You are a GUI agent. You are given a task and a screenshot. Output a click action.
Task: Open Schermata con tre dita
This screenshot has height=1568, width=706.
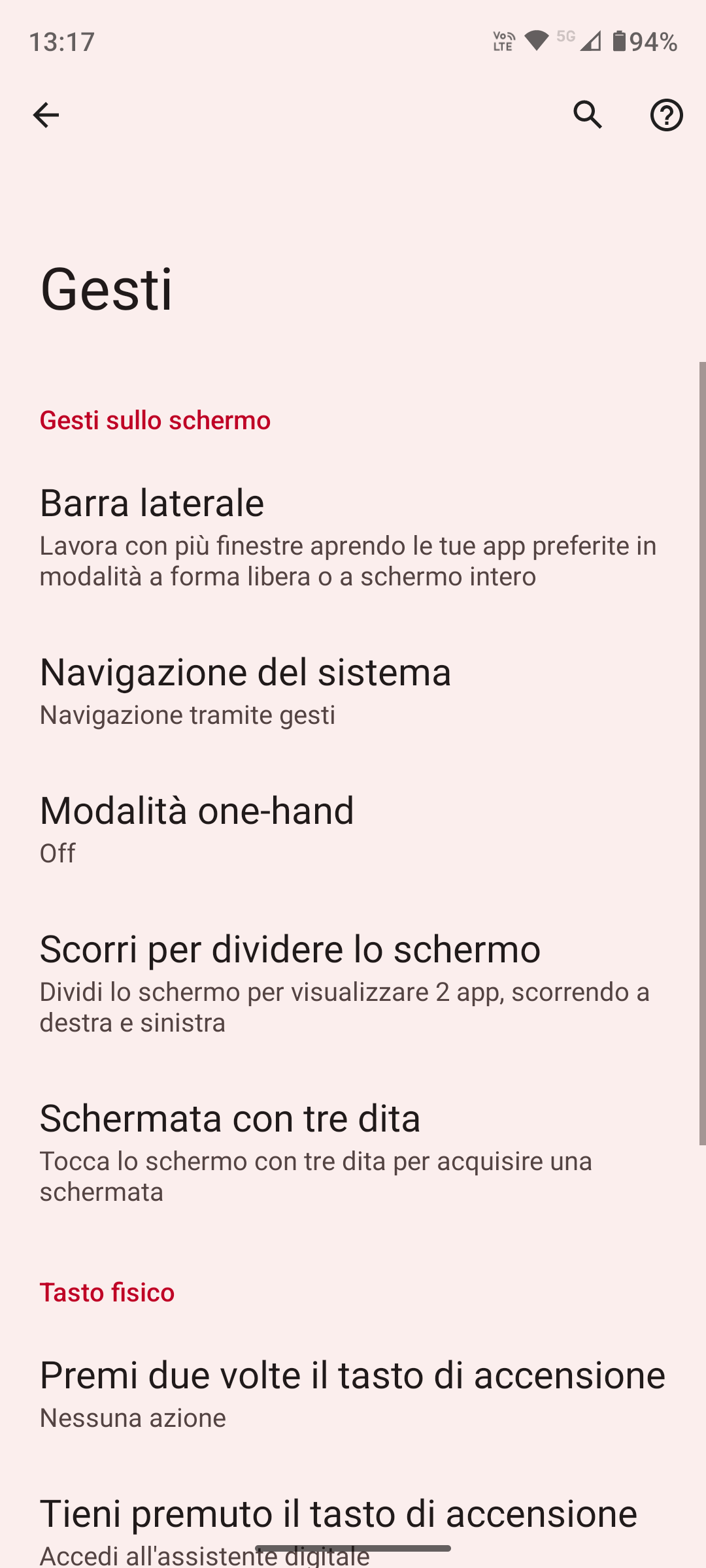click(353, 1152)
